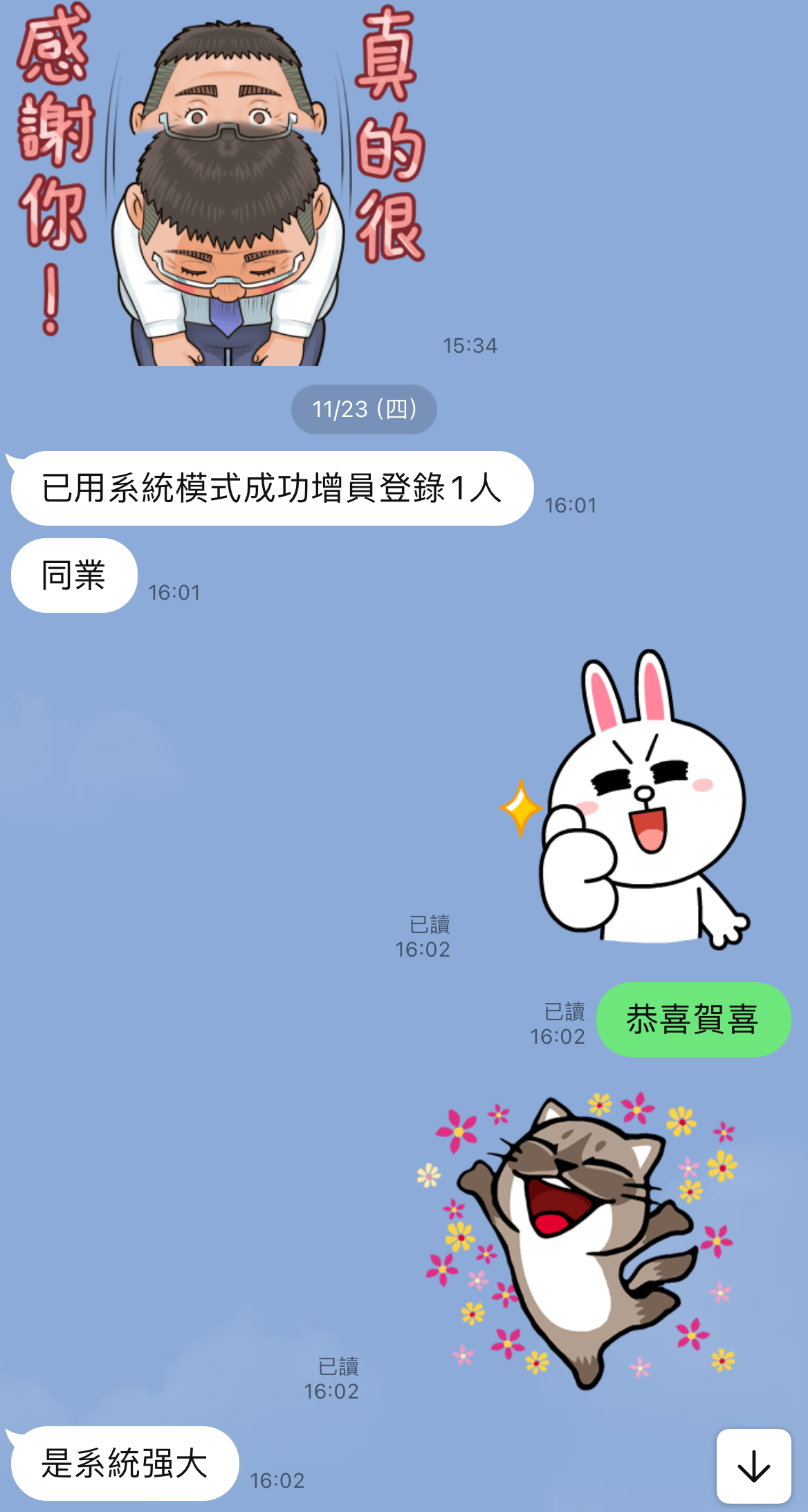Open the bowing man thank-you sticker

[221, 184]
